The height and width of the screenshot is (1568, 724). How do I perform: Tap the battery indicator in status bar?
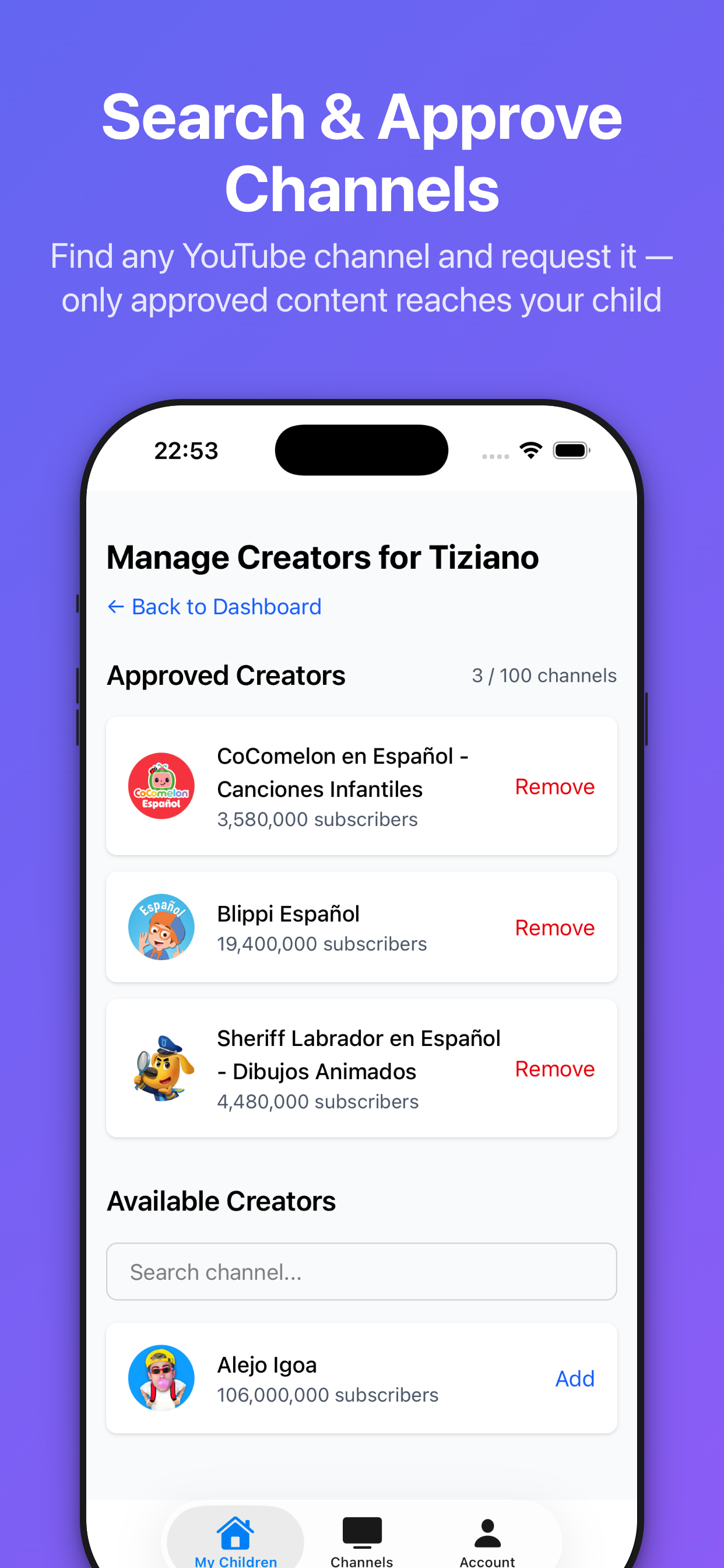571,450
